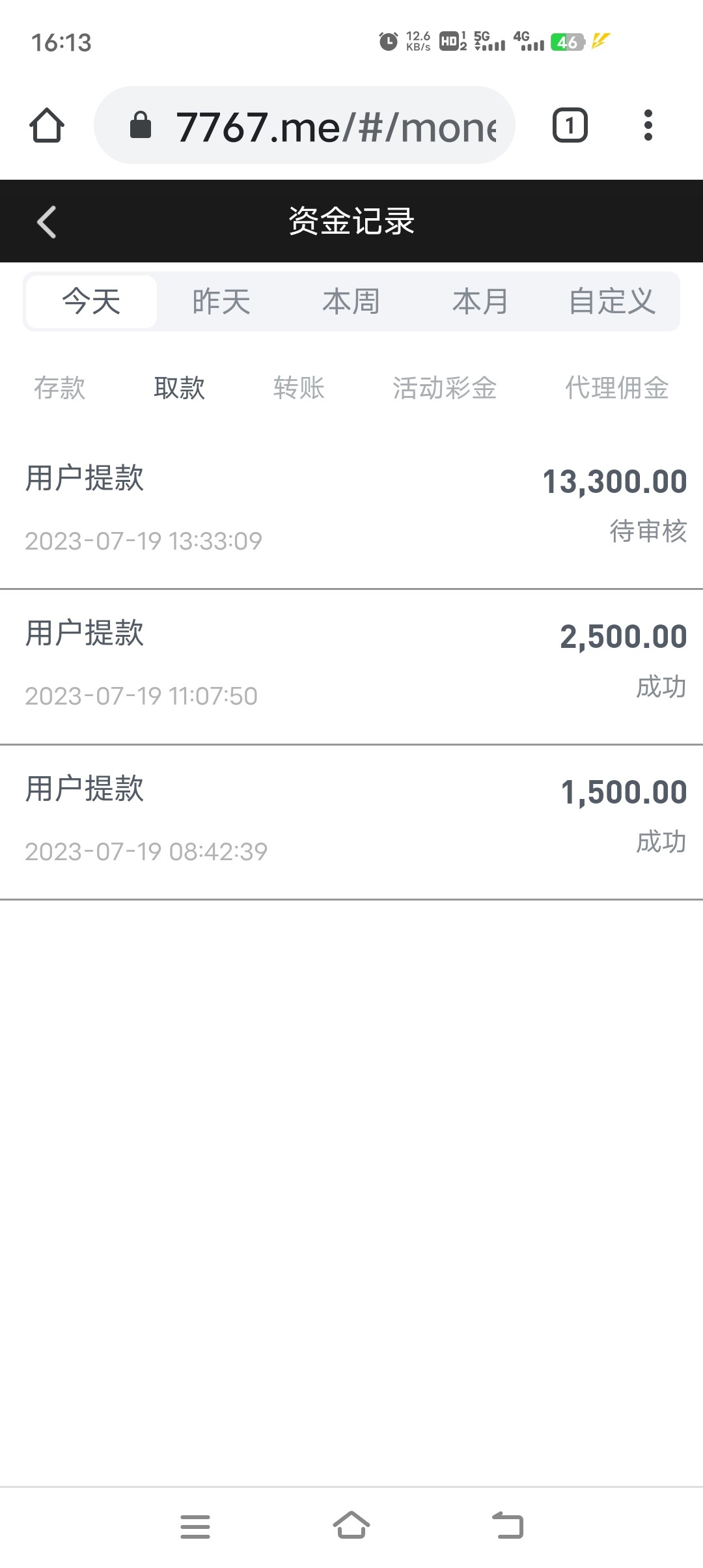
Task: Switch to the 本周 date filter
Action: (351, 301)
